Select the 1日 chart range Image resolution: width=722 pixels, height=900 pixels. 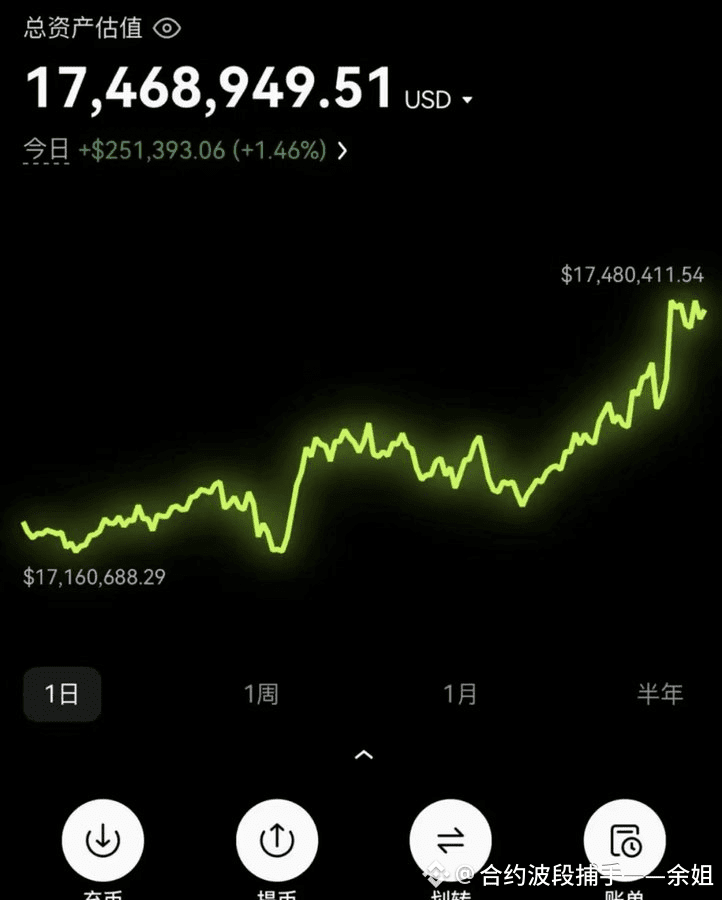coord(62,694)
